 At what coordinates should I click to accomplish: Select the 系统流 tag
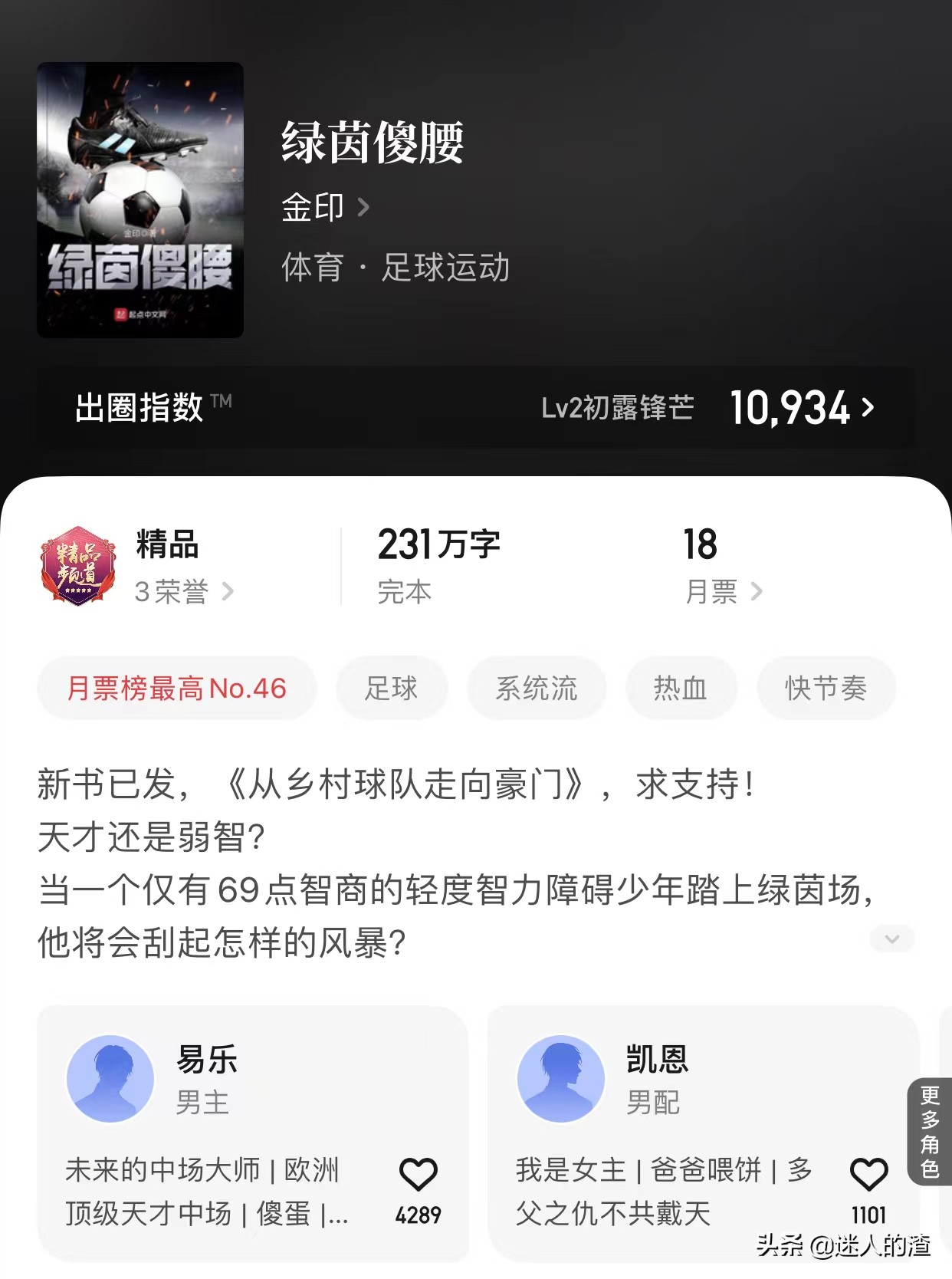tap(537, 688)
